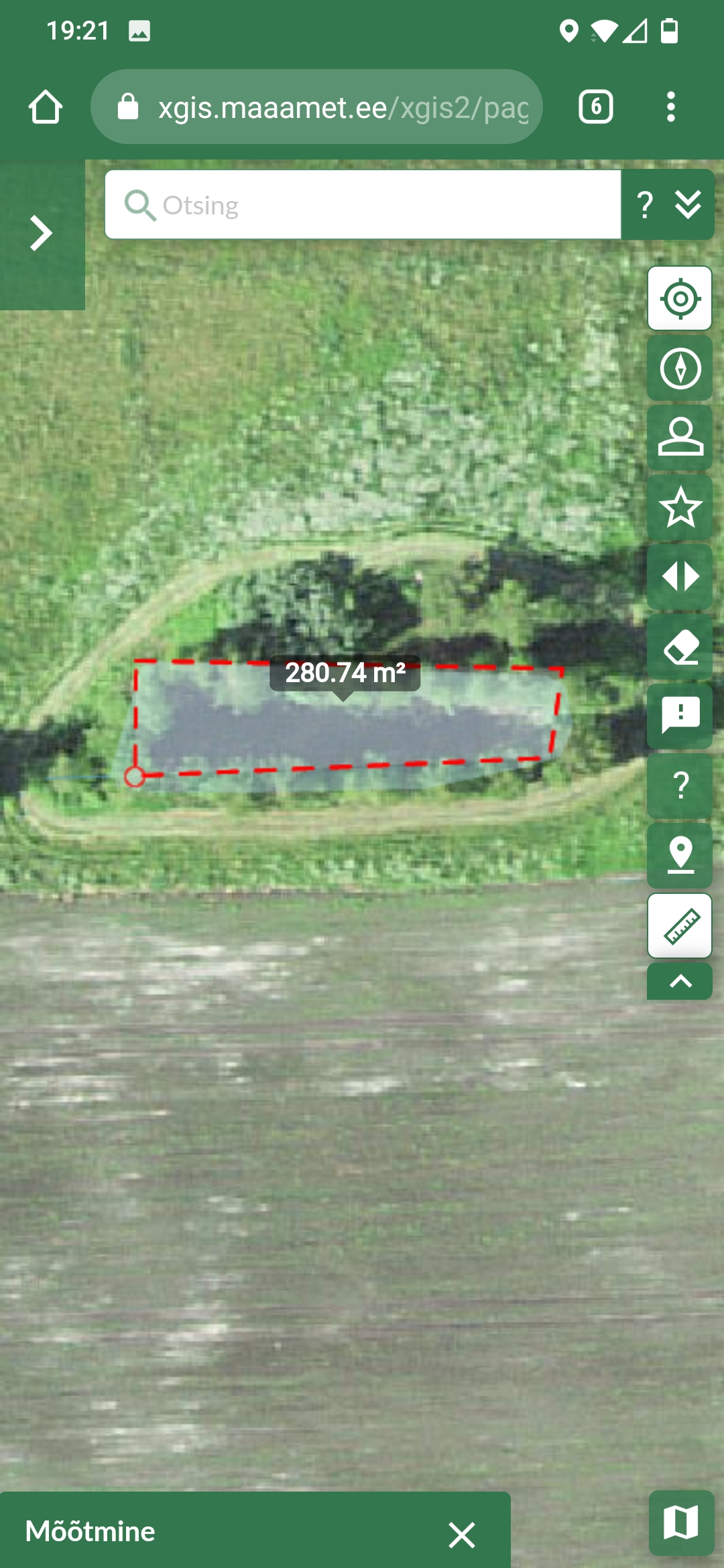Toggle the measuring ruler tool

click(680, 925)
